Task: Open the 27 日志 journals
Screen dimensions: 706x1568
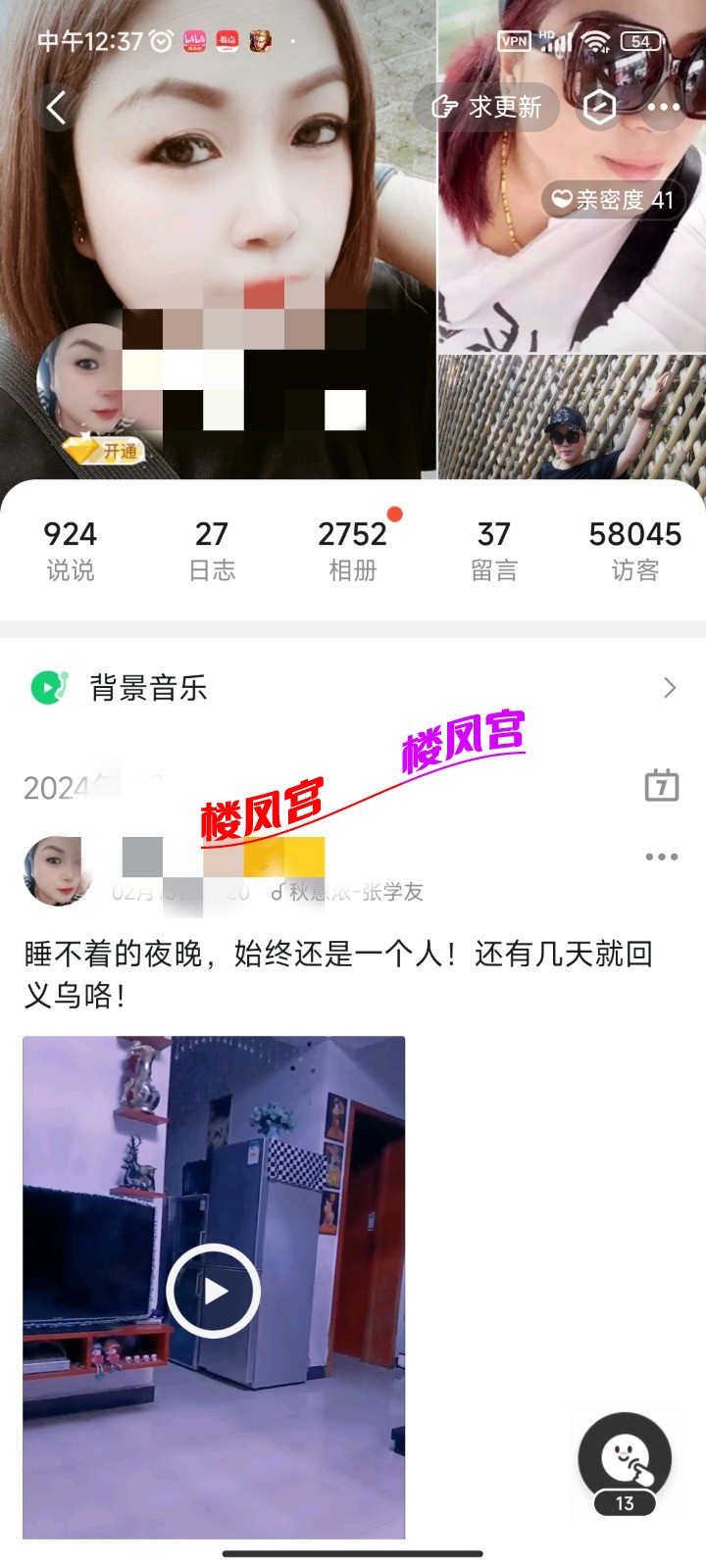Action: (x=212, y=551)
